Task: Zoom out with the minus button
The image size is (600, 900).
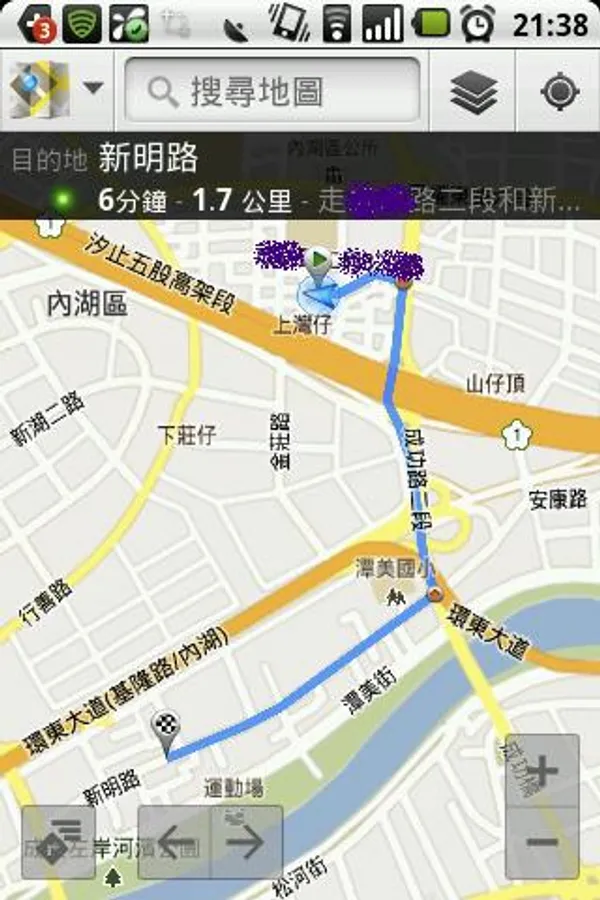Action: point(542,843)
